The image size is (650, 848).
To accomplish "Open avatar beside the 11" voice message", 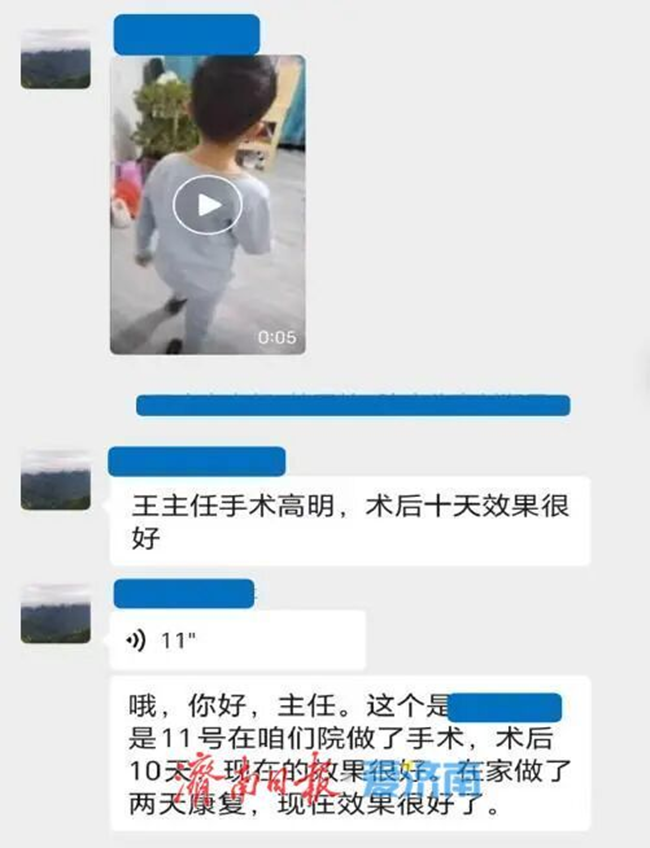I will point(56,613).
